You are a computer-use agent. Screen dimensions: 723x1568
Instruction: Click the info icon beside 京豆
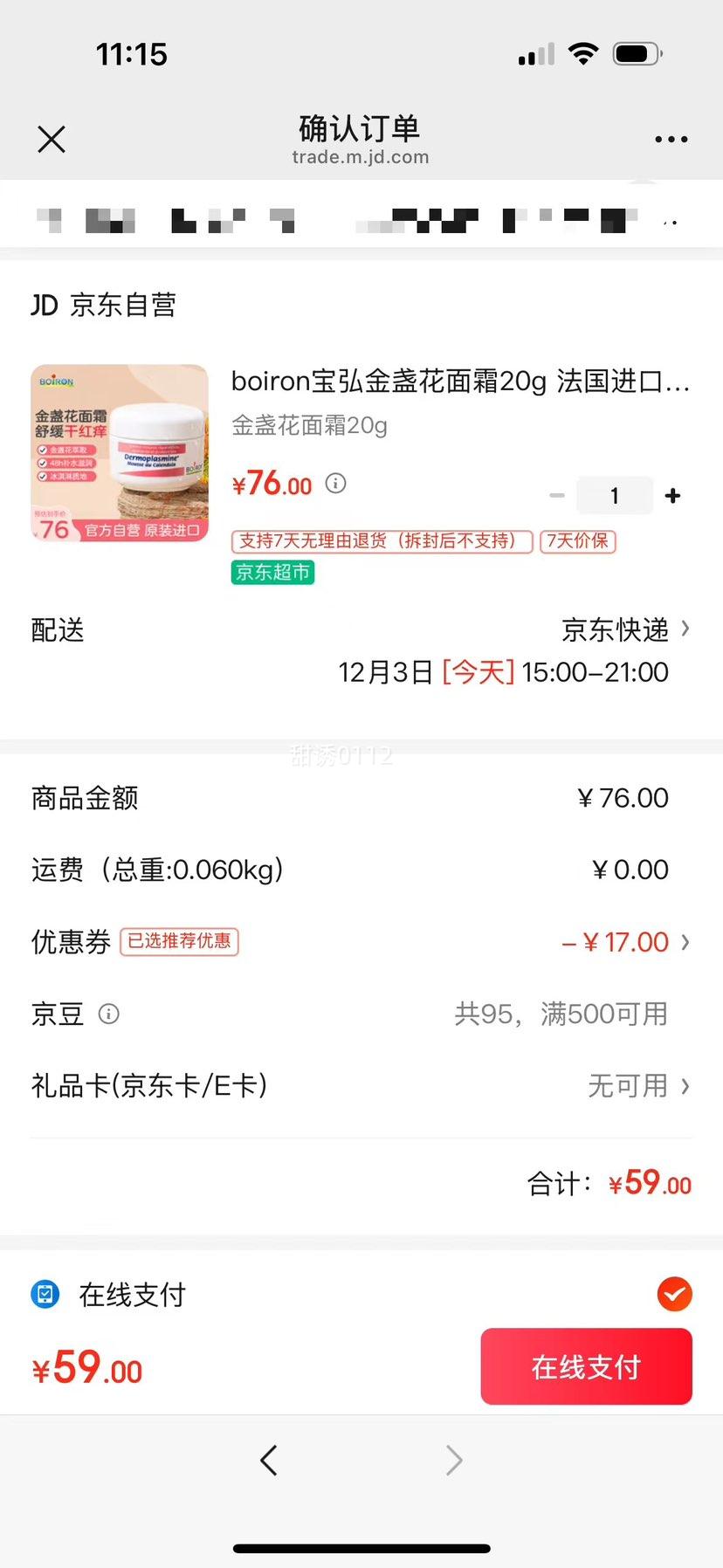point(108,1014)
